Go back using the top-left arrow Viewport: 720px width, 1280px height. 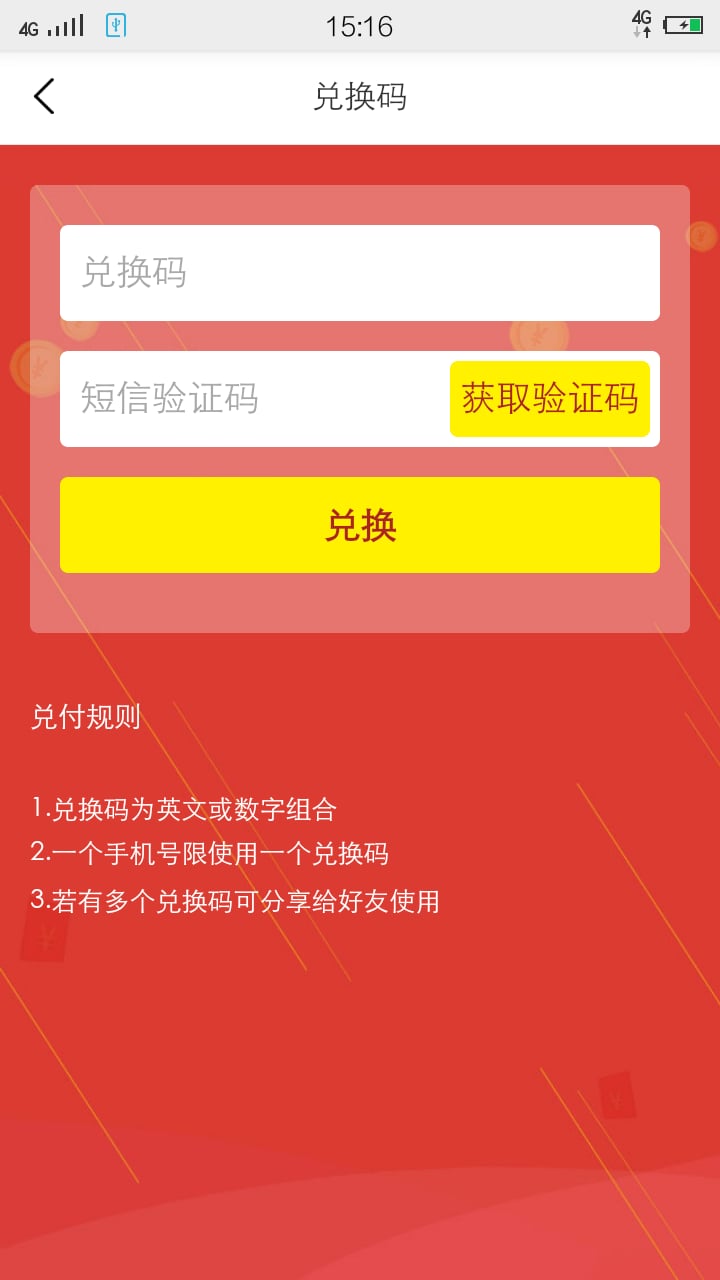44,96
